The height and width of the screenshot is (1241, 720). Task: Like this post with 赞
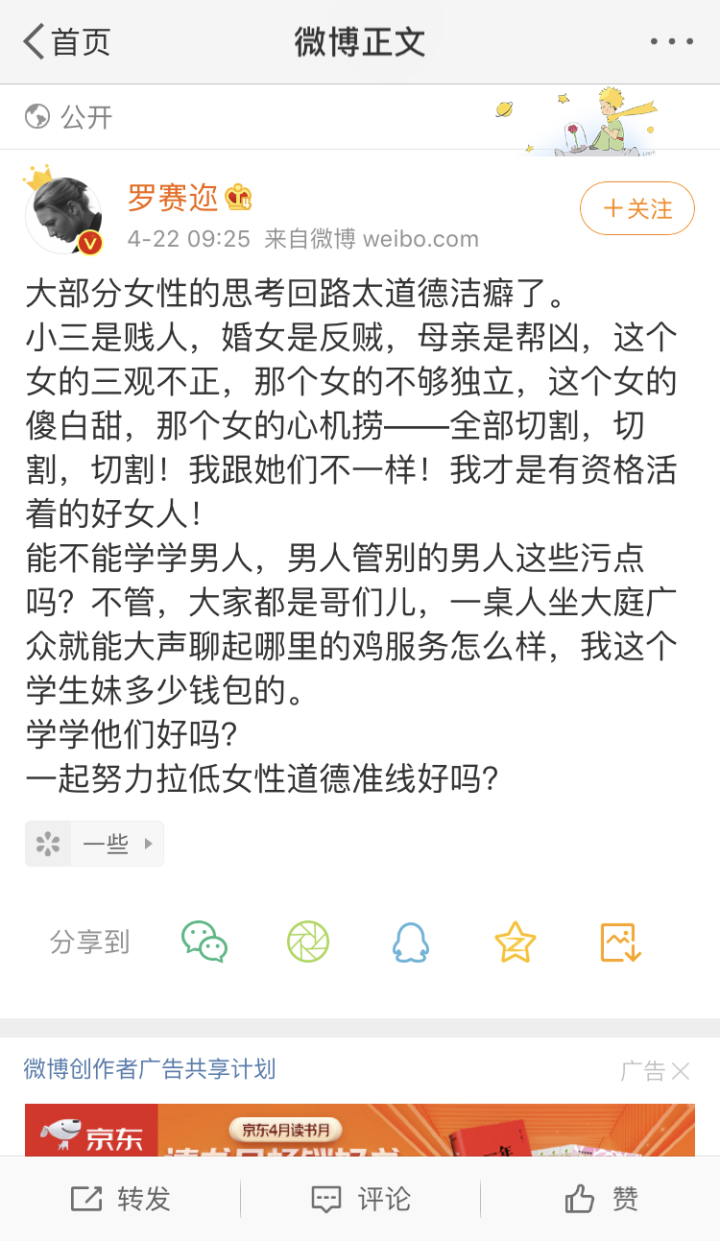pyautogui.click(x=601, y=1199)
